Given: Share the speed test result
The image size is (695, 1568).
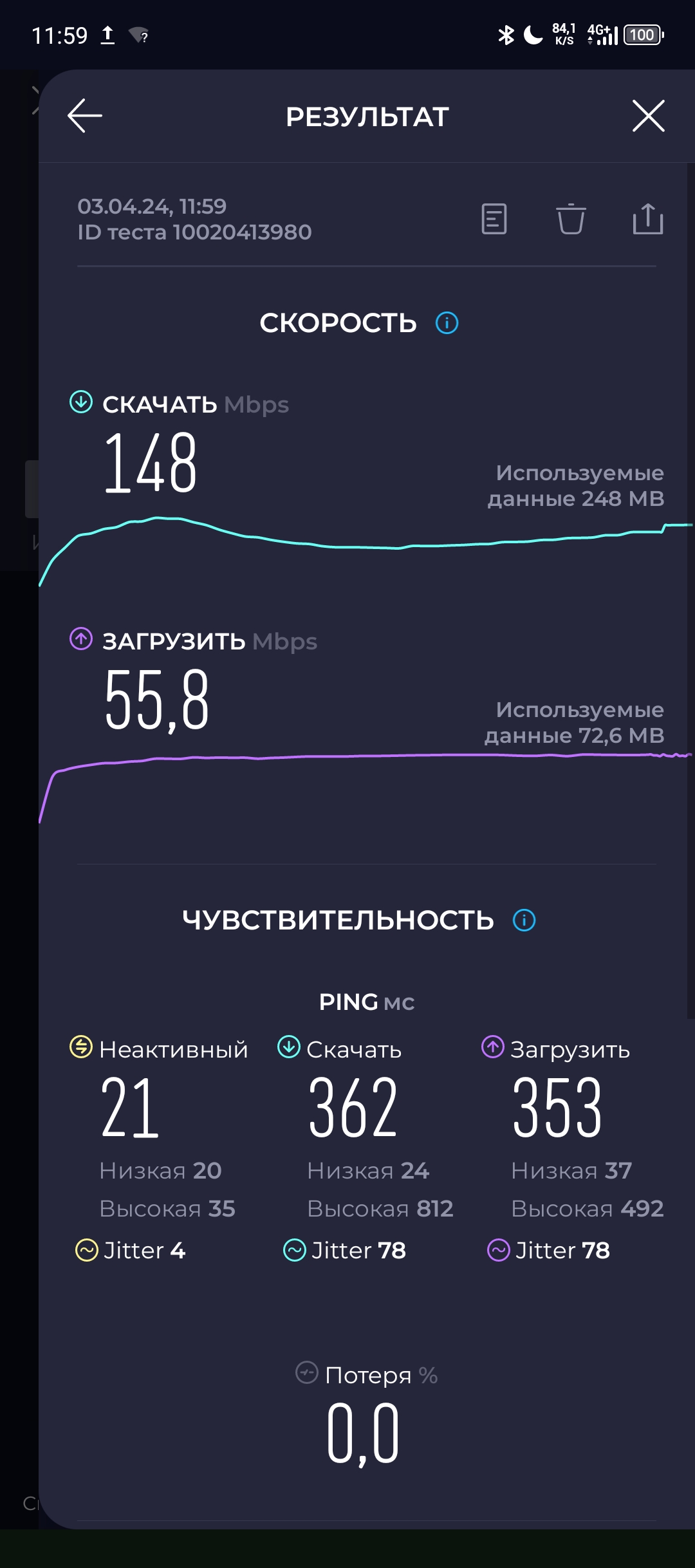Looking at the screenshot, I should pyautogui.click(x=648, y=219).
